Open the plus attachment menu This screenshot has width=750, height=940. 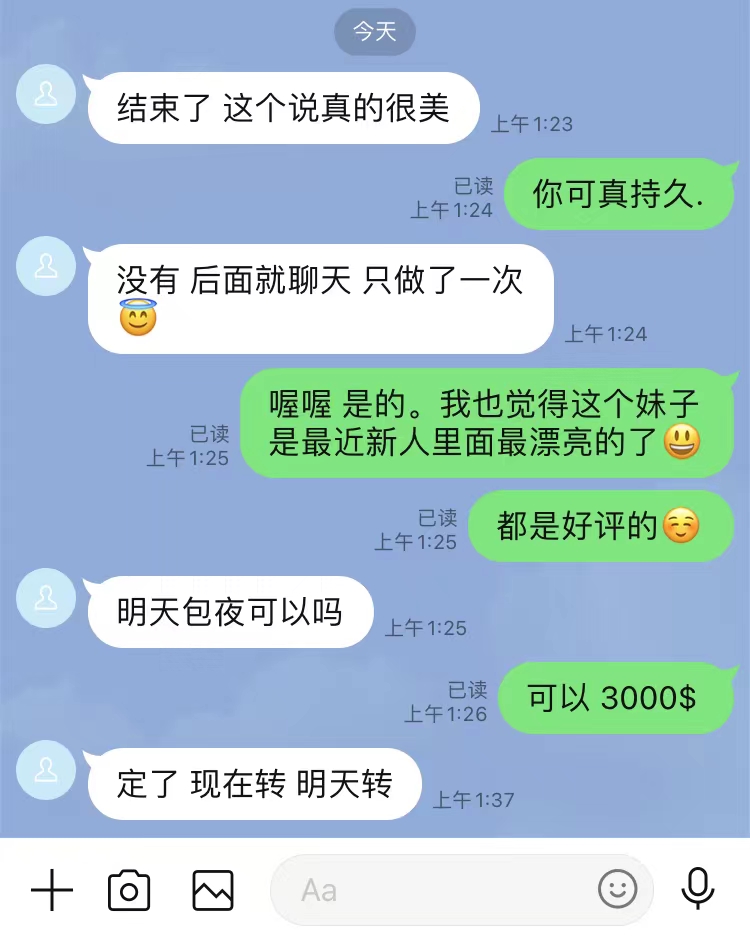[x=52, y=889]
